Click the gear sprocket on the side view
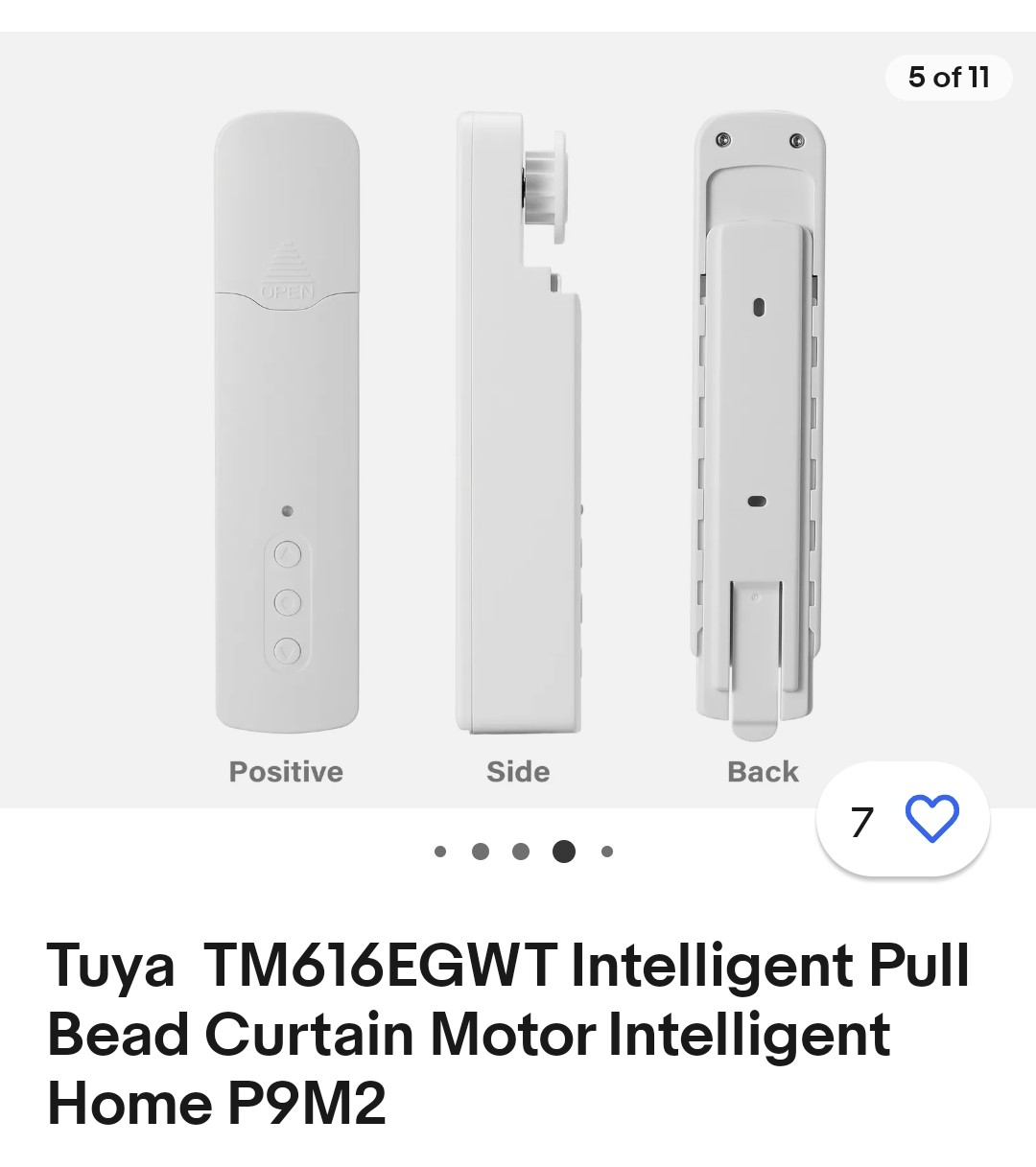This screenshot has width=1036, height=1167. click(543, 187)
